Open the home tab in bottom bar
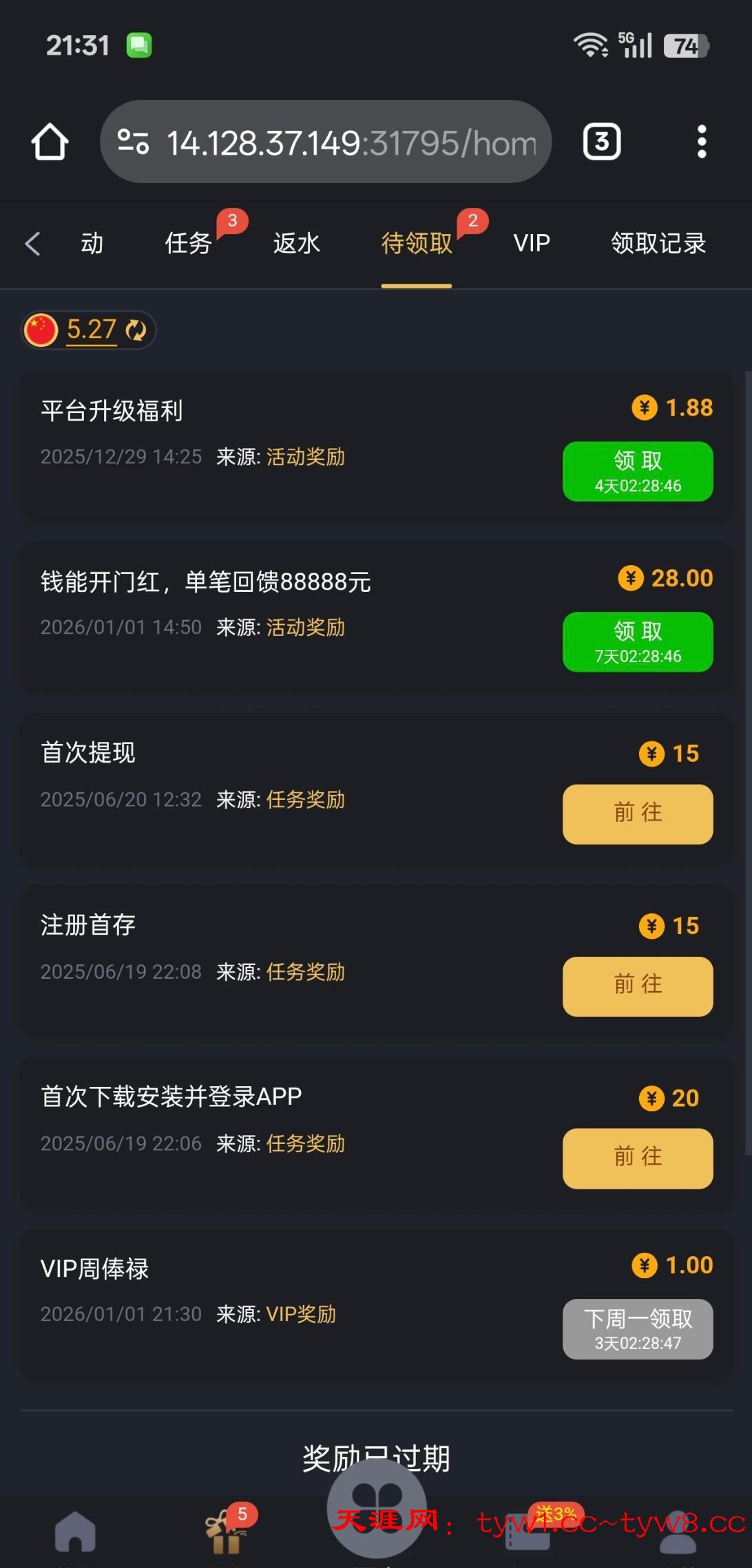752x1568 pixels. pyautogui.click(x=75, y=1532)
